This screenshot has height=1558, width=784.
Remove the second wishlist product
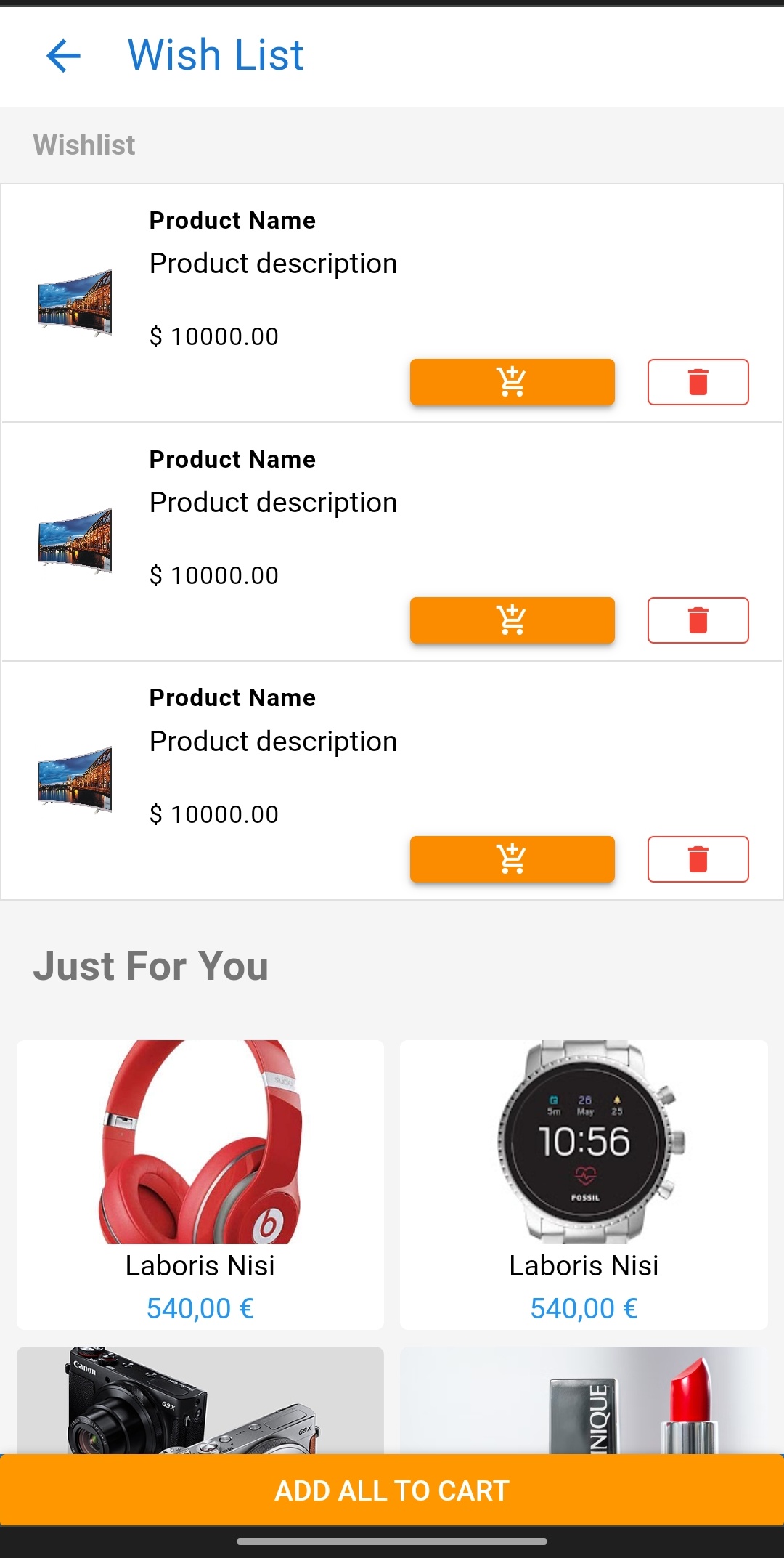tap(698, 620)
